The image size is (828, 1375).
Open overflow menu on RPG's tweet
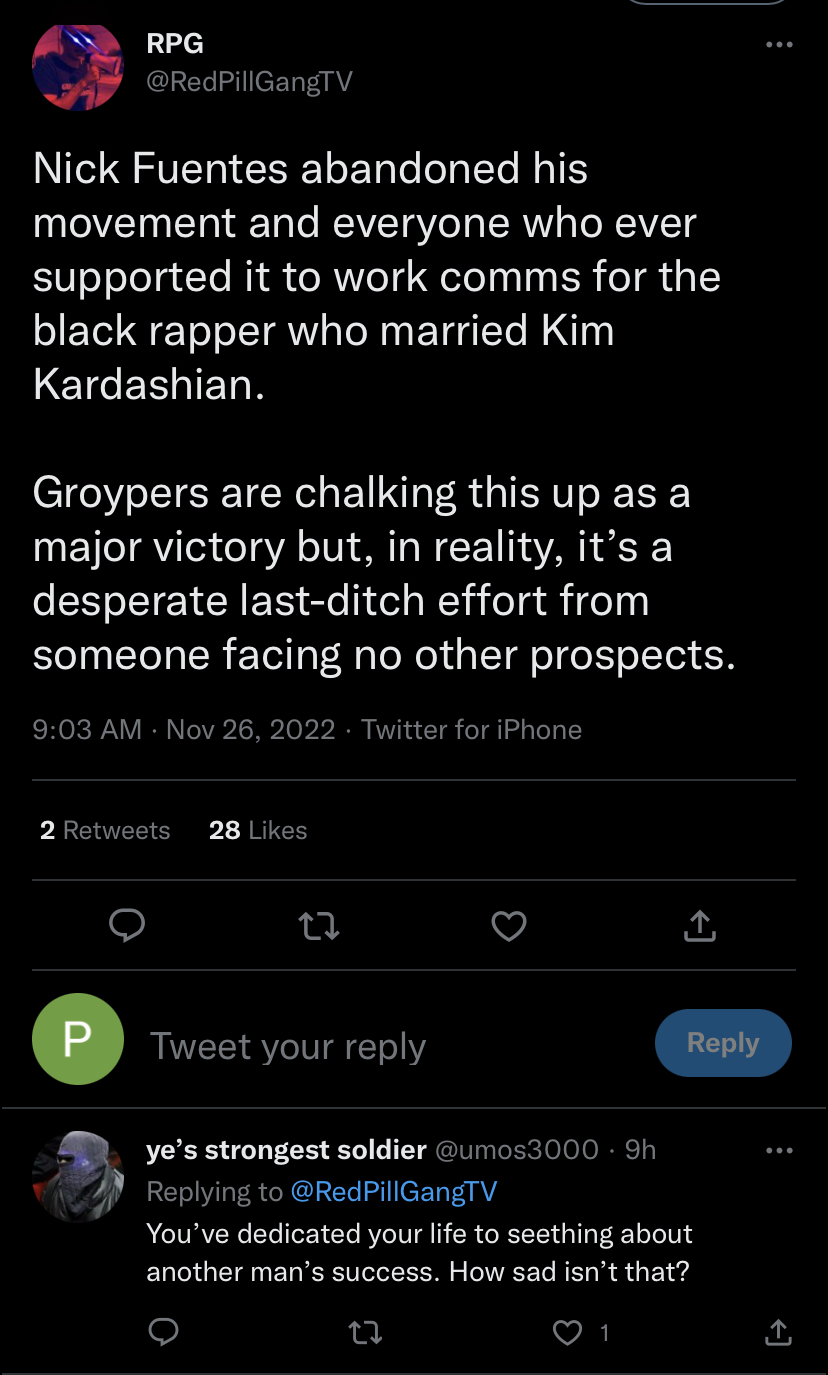coord(778,44)
